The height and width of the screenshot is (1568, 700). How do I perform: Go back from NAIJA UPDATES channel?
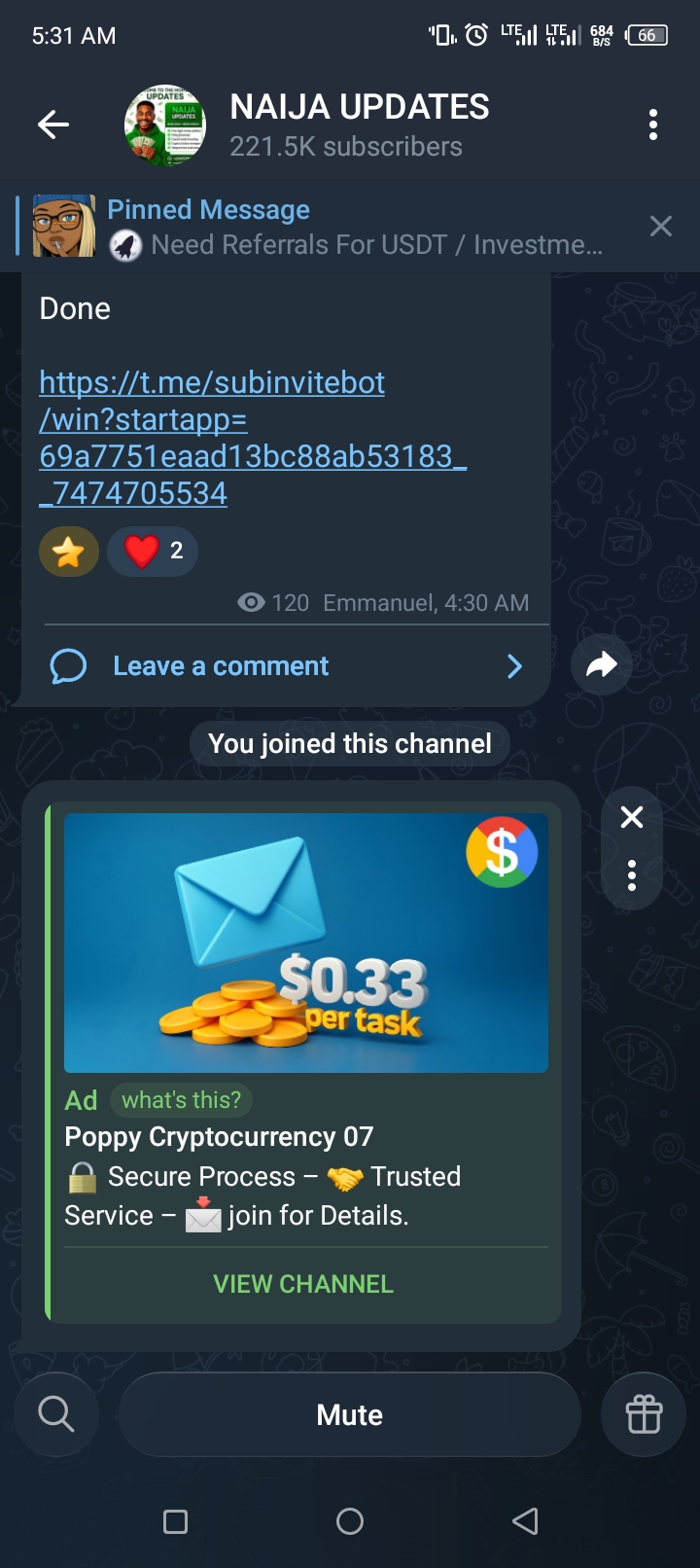[x=53, y=125]
